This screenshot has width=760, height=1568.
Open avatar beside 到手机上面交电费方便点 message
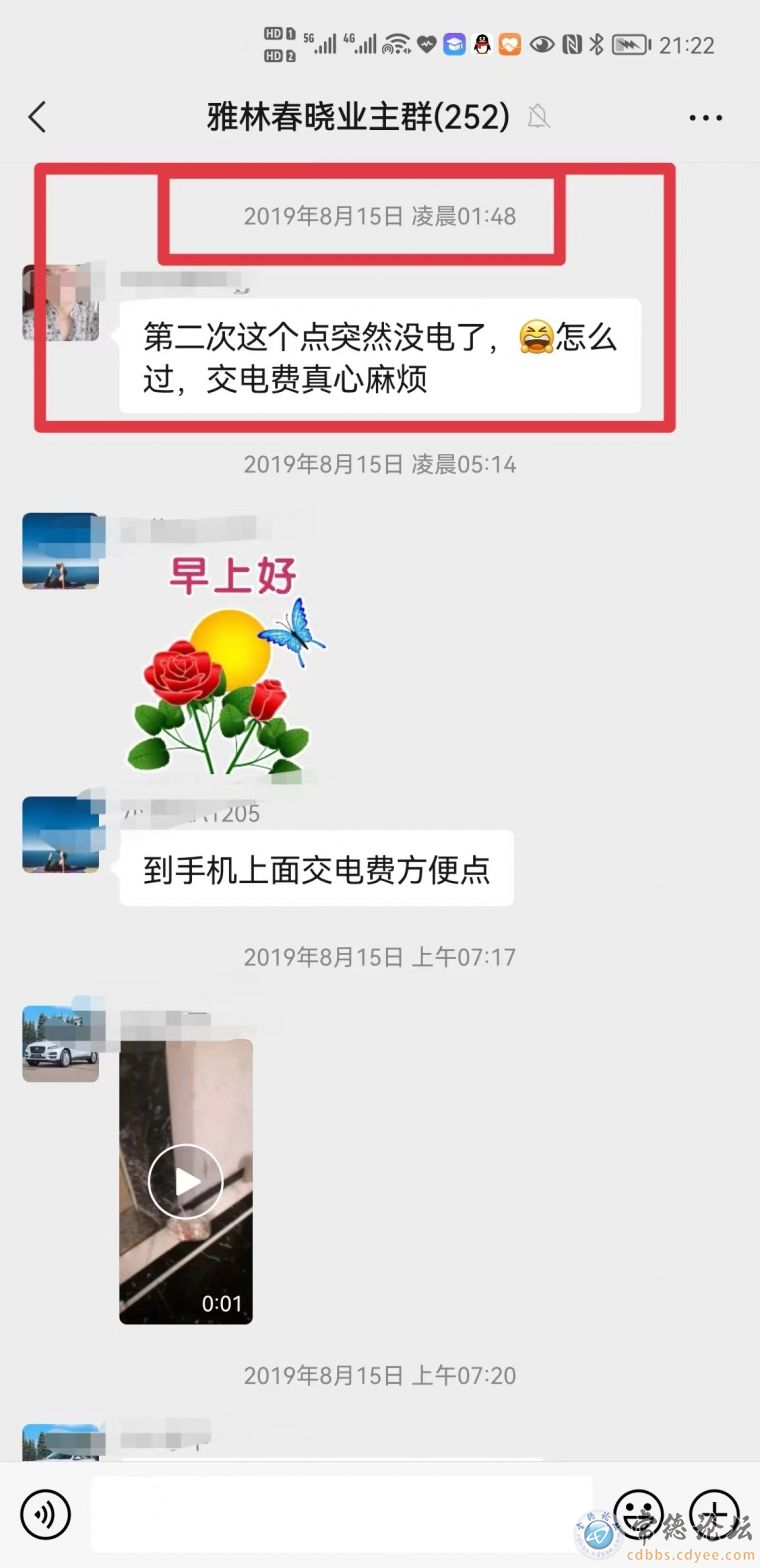[x=60, y=835]
